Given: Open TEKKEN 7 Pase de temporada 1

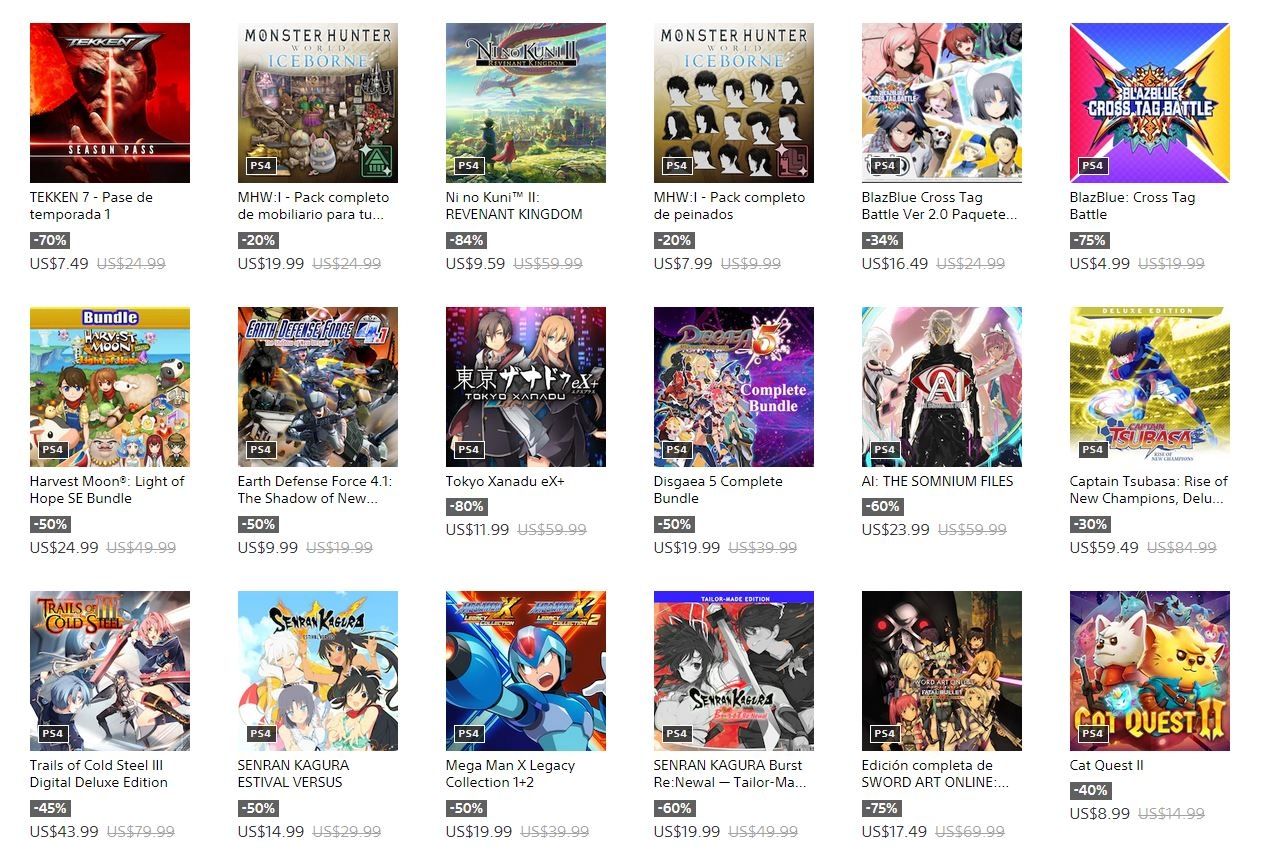Looking at the screenshot, I should tap(110, 103).
